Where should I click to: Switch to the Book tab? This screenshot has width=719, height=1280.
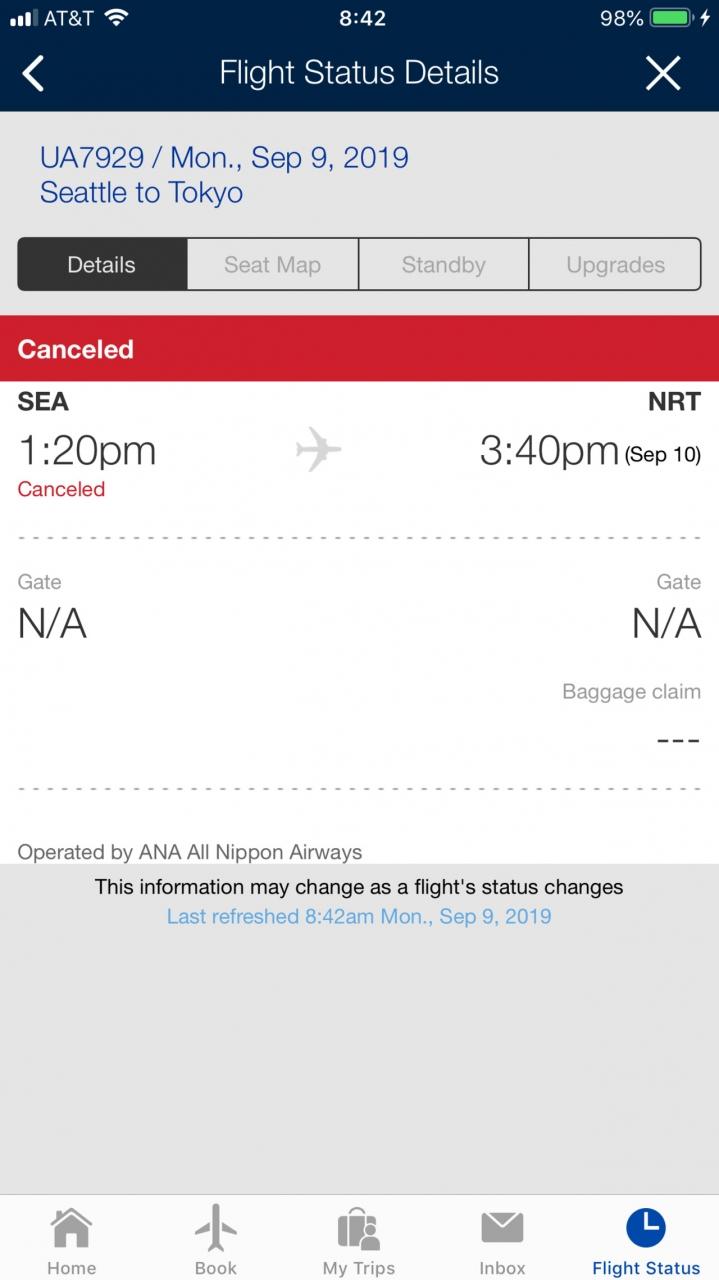[x=216, y=1240]
